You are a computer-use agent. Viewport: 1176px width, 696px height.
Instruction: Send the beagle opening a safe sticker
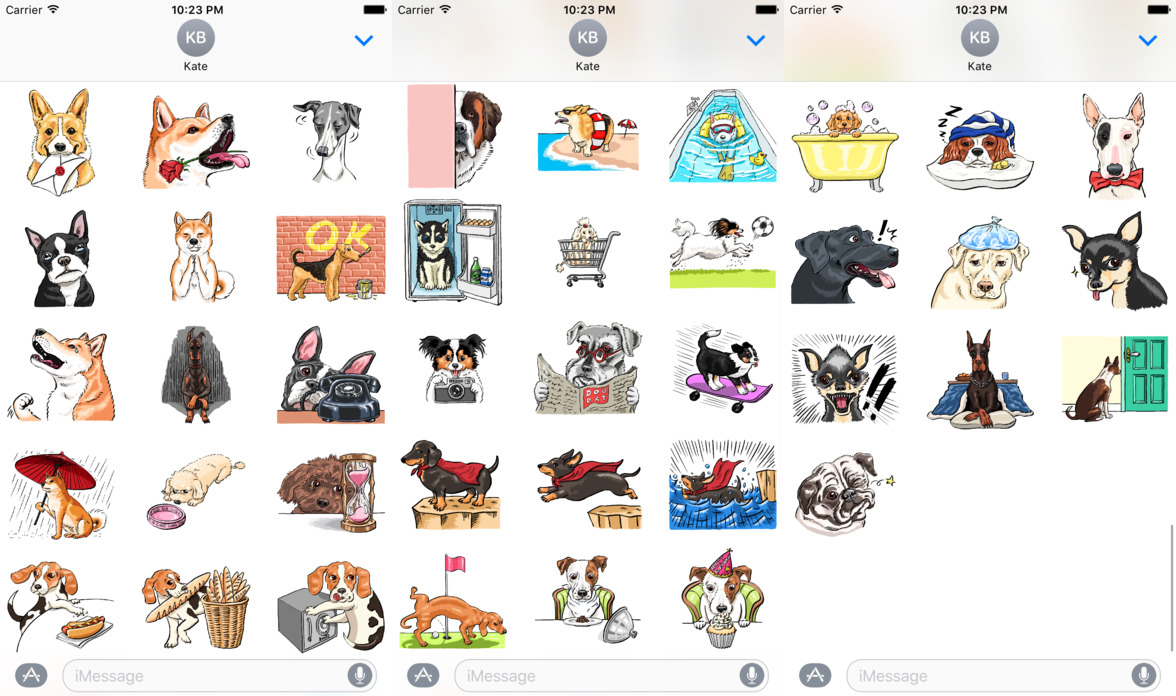pos(330,606)
